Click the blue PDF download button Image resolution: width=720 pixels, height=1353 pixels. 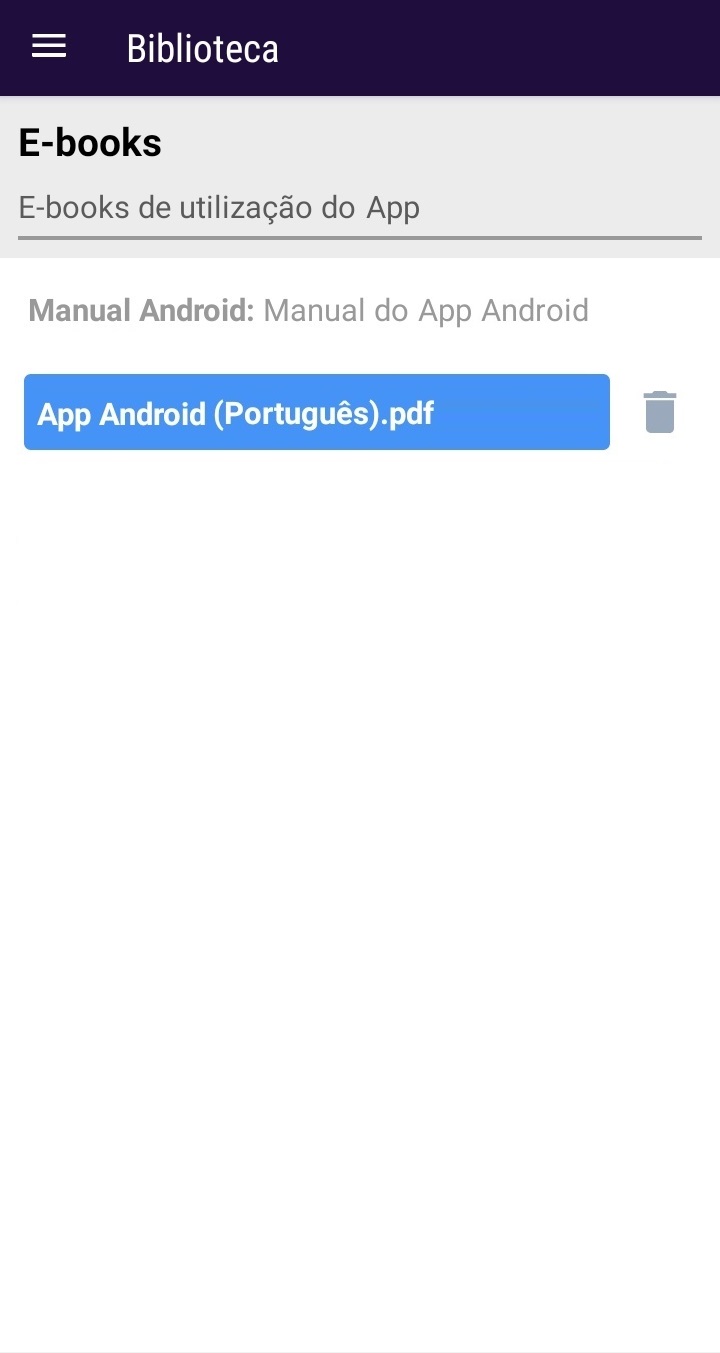point(316,411)
